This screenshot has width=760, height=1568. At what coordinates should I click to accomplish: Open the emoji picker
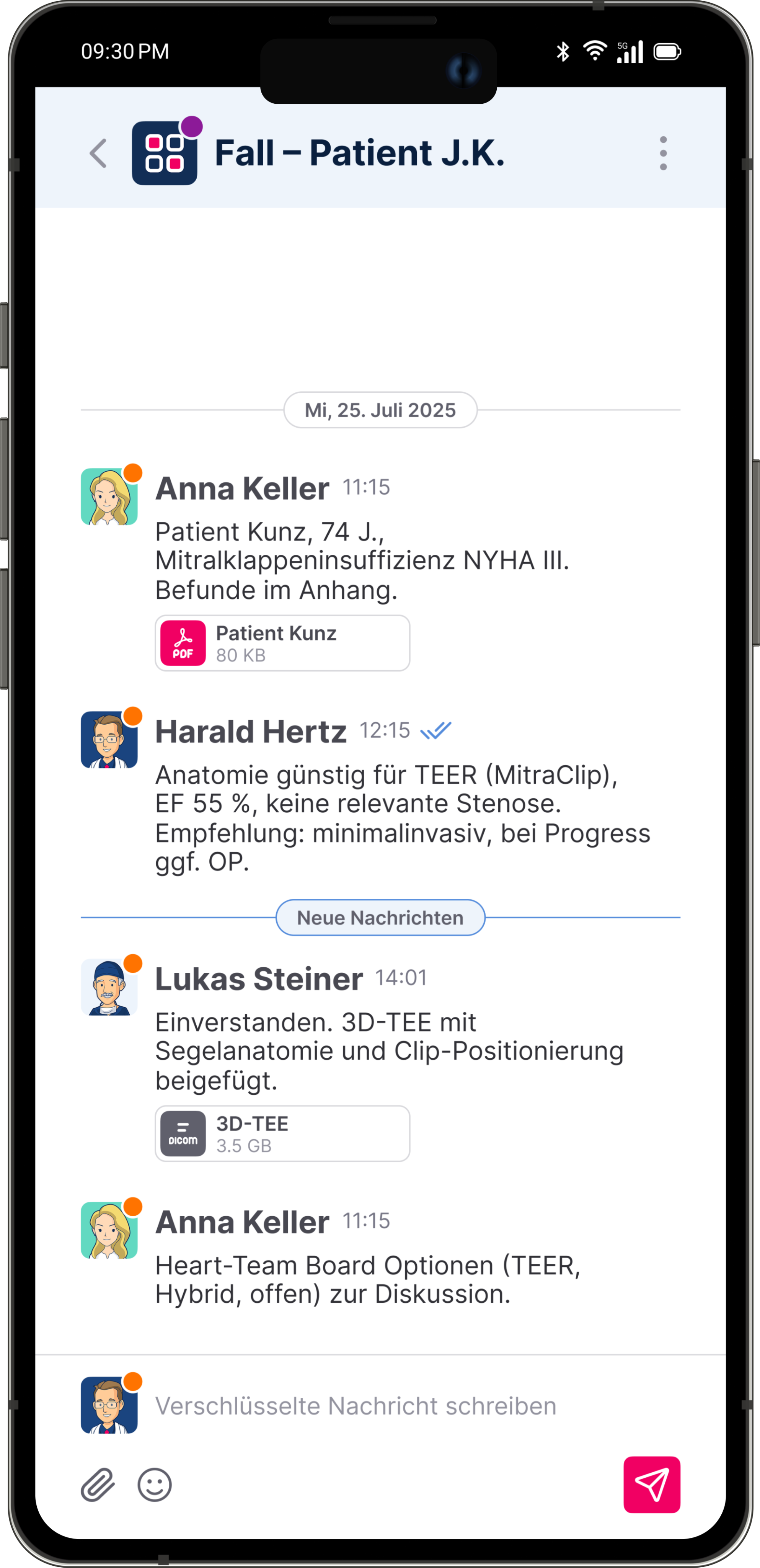tap(155, 1485)
